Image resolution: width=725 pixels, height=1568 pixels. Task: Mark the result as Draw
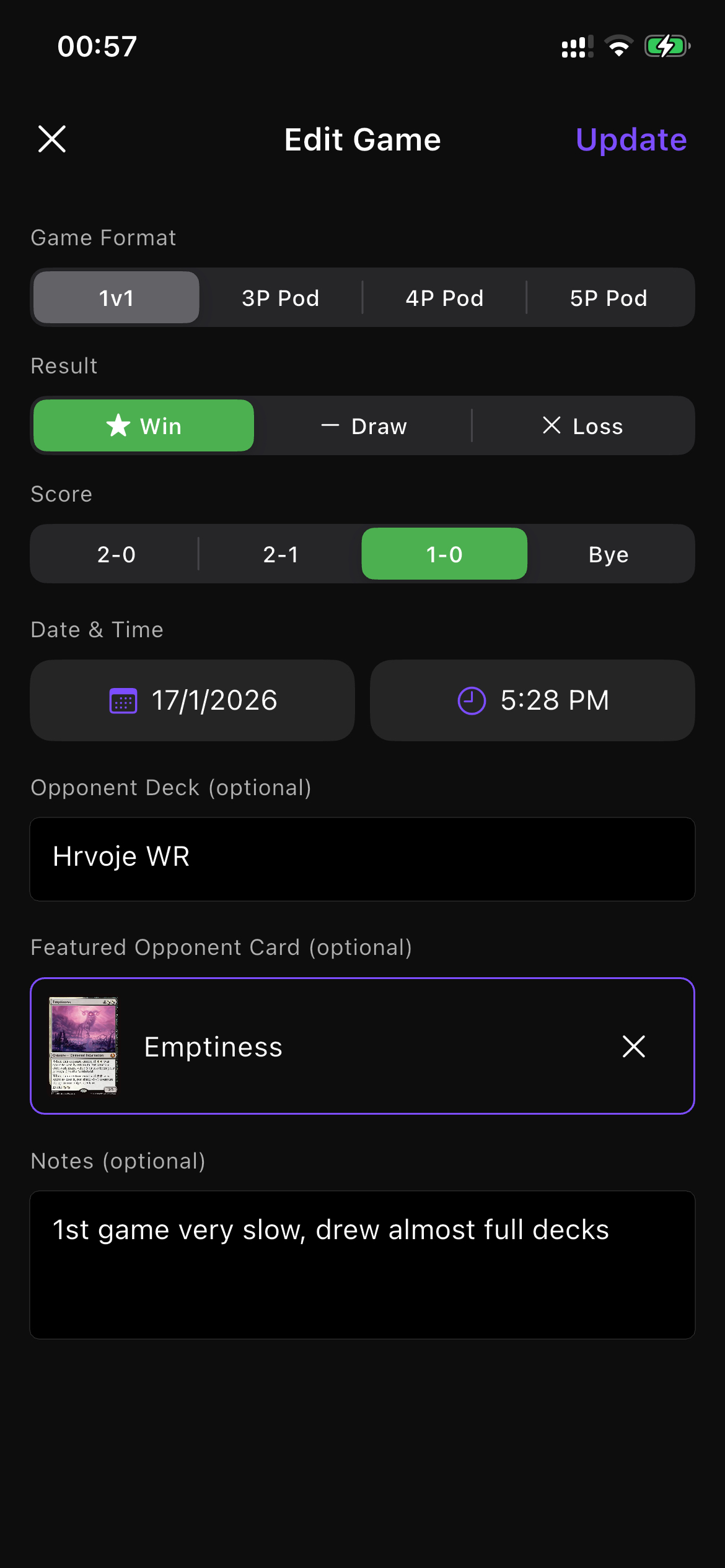[x=363, y=426]
